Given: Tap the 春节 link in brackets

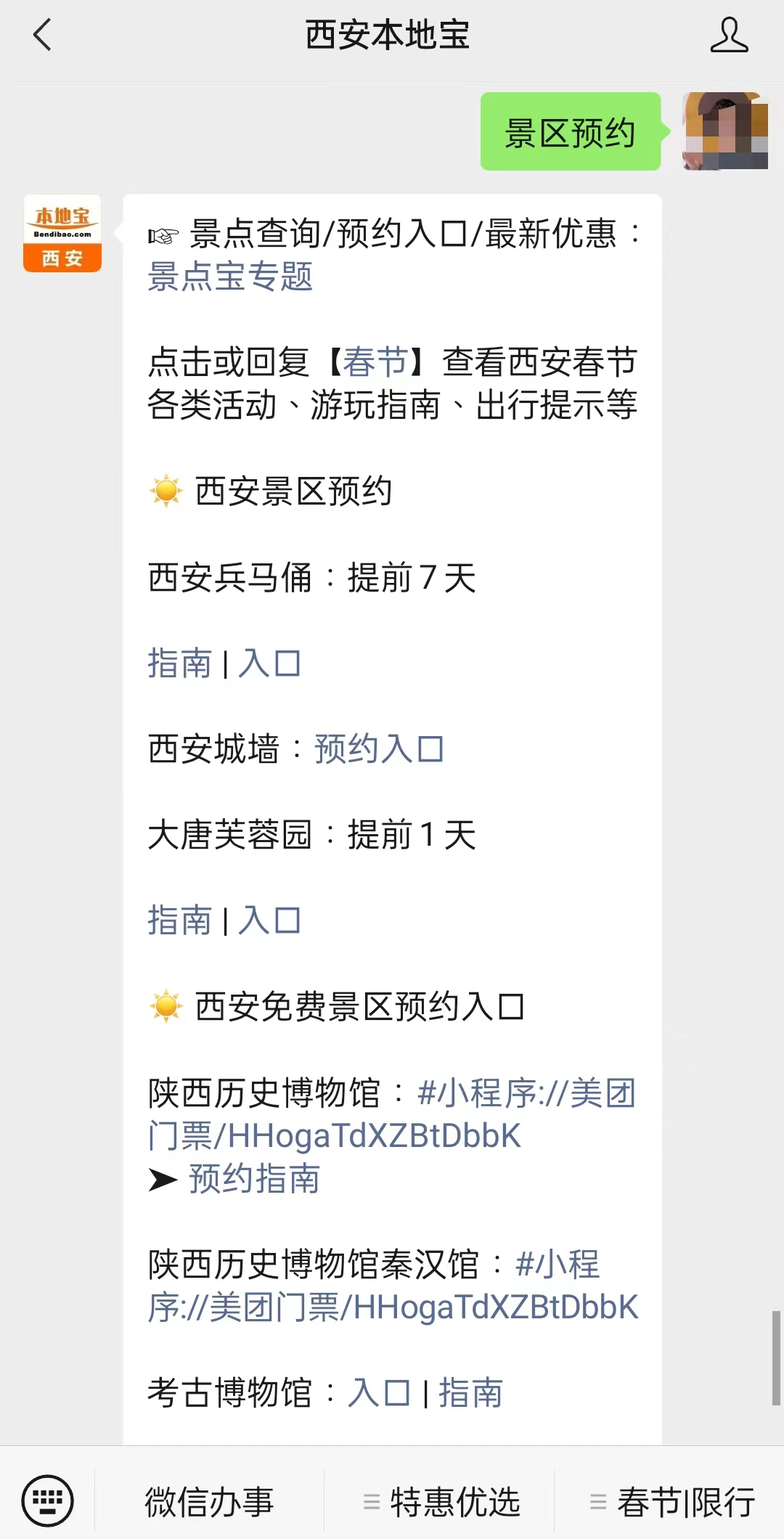Looking at the screenshot, I should [x=375, y=362].
